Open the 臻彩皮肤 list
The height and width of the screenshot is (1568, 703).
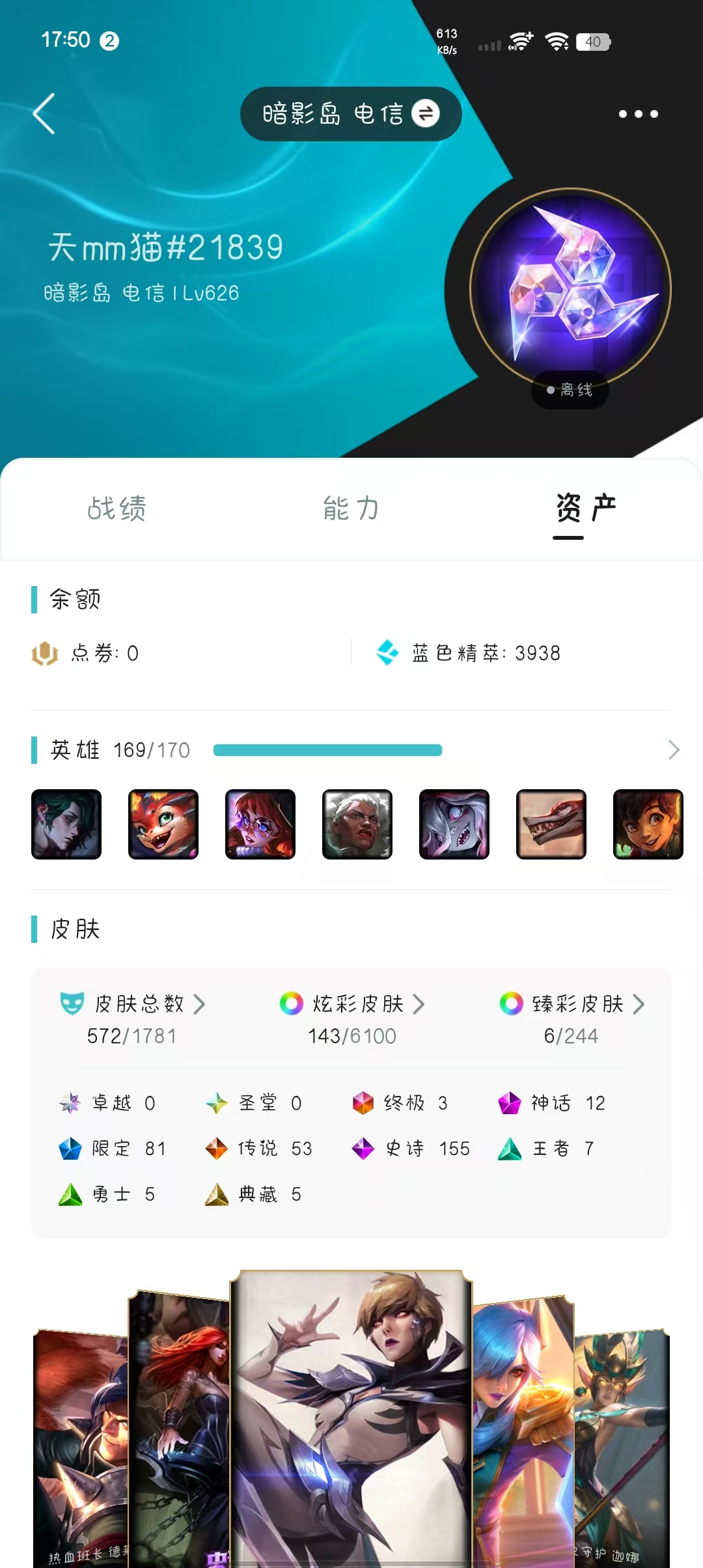click(572, 1004)
